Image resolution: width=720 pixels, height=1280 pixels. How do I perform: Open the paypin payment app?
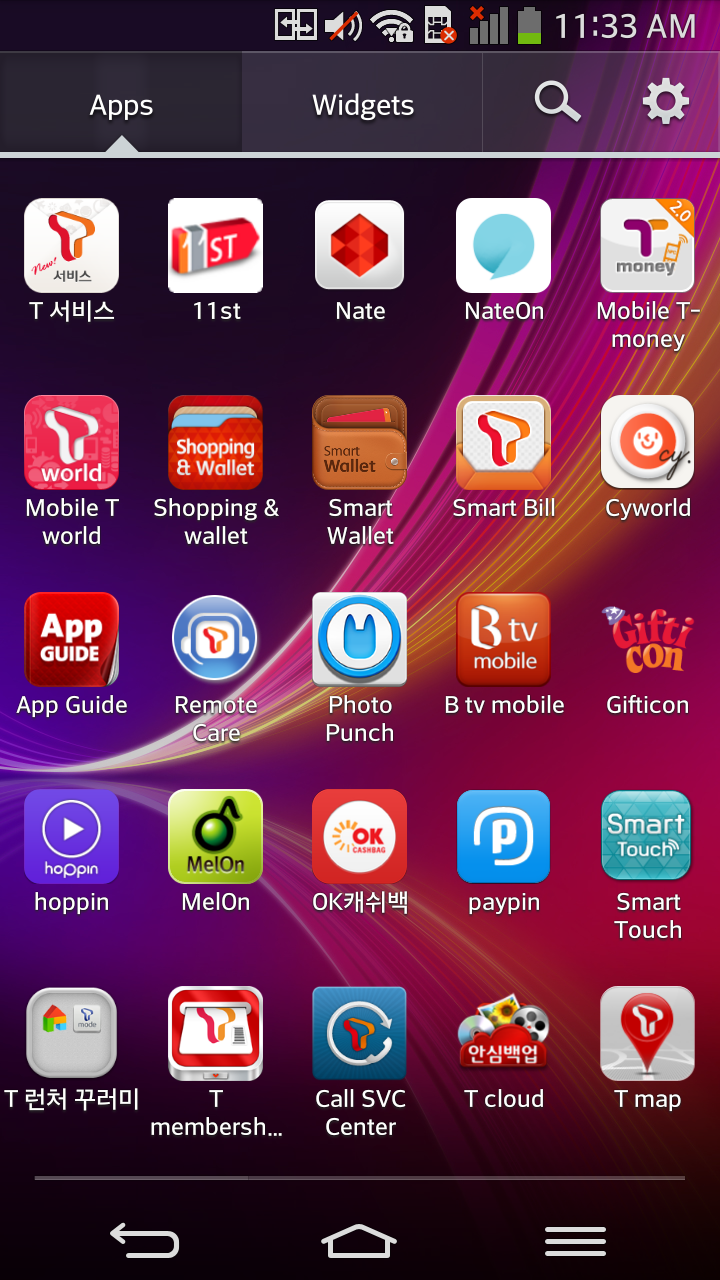coord(503,836)
